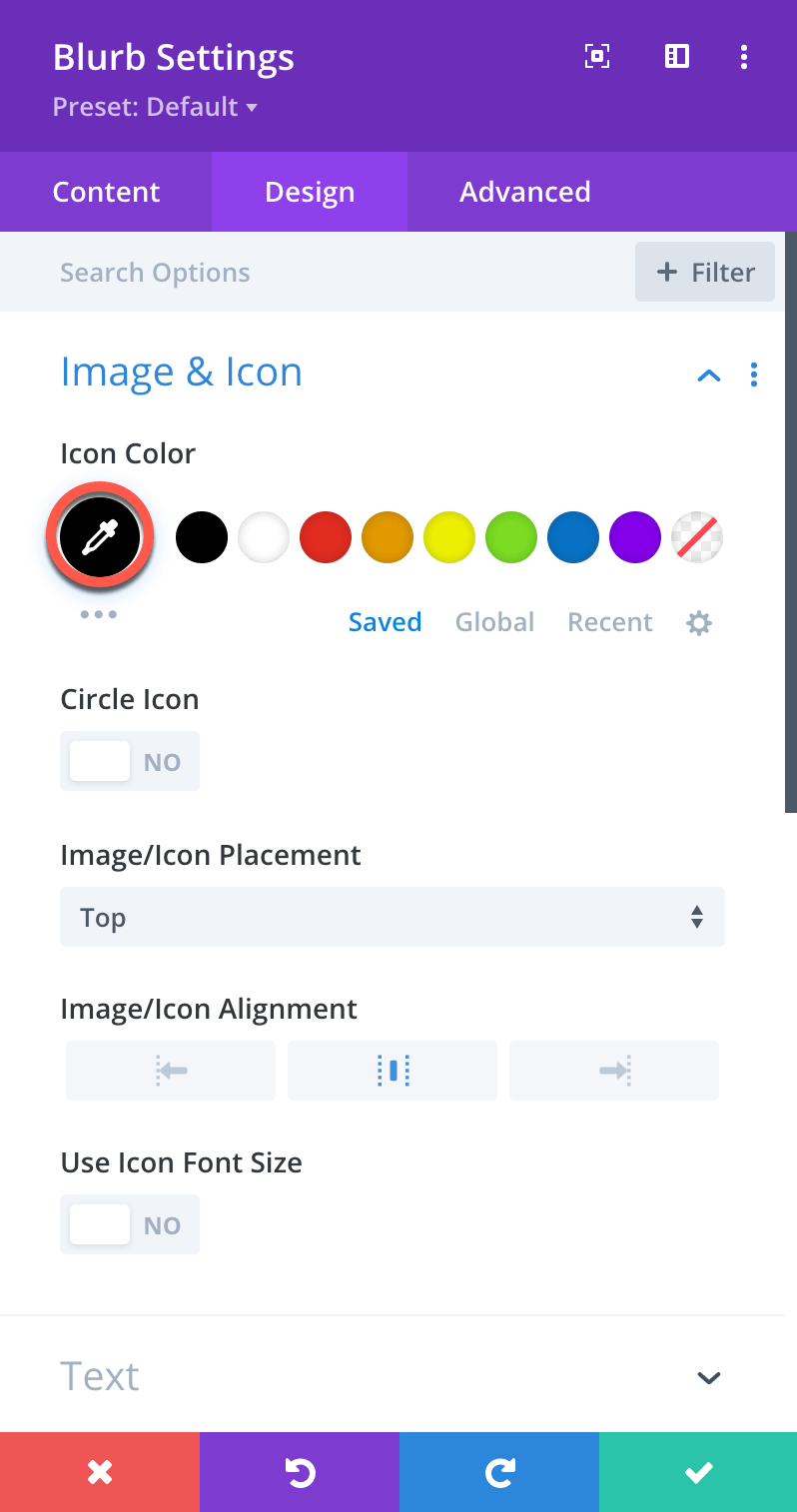Viewport: 797px width, 1512px height.
Task: Select the red color swatch
Action: [x=326, y=537]
